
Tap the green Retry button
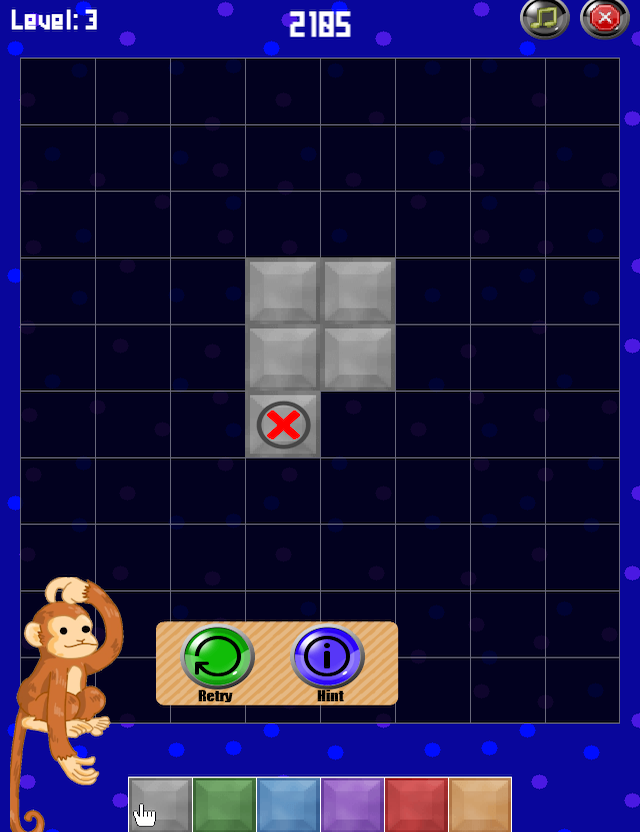pos(217,657)
